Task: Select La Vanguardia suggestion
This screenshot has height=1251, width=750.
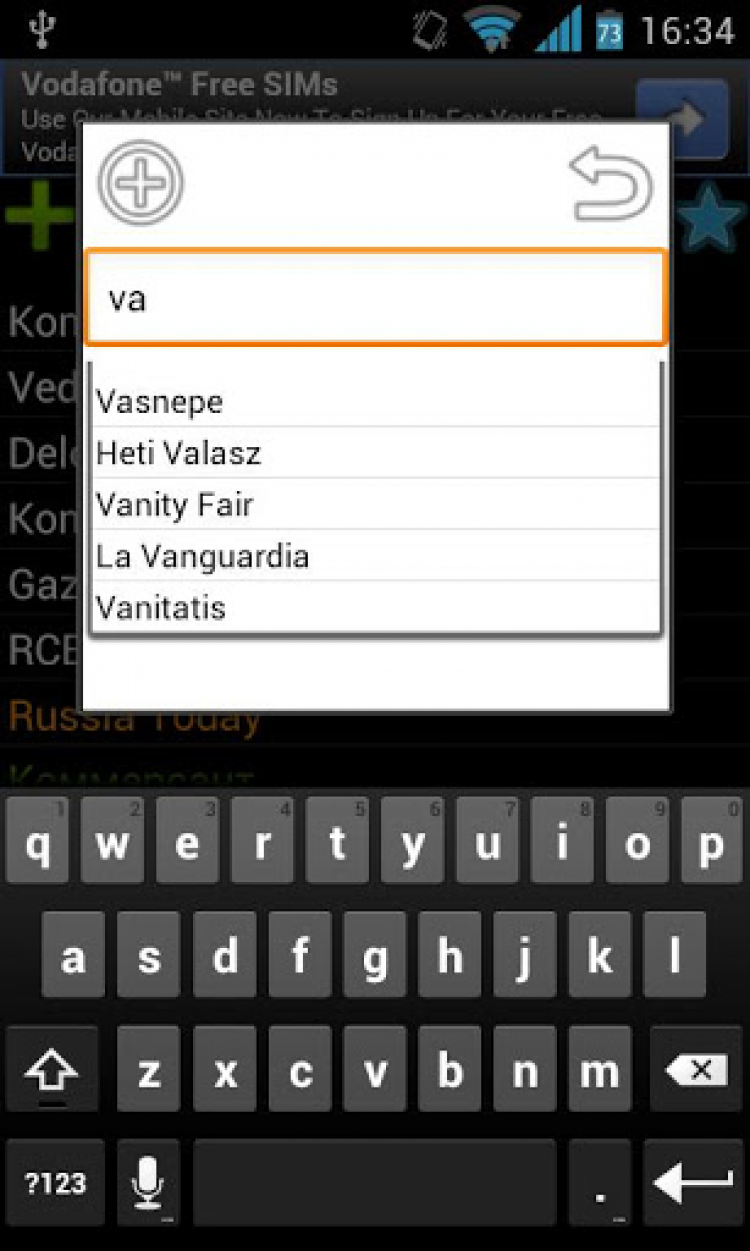Action: coord(375,556)
